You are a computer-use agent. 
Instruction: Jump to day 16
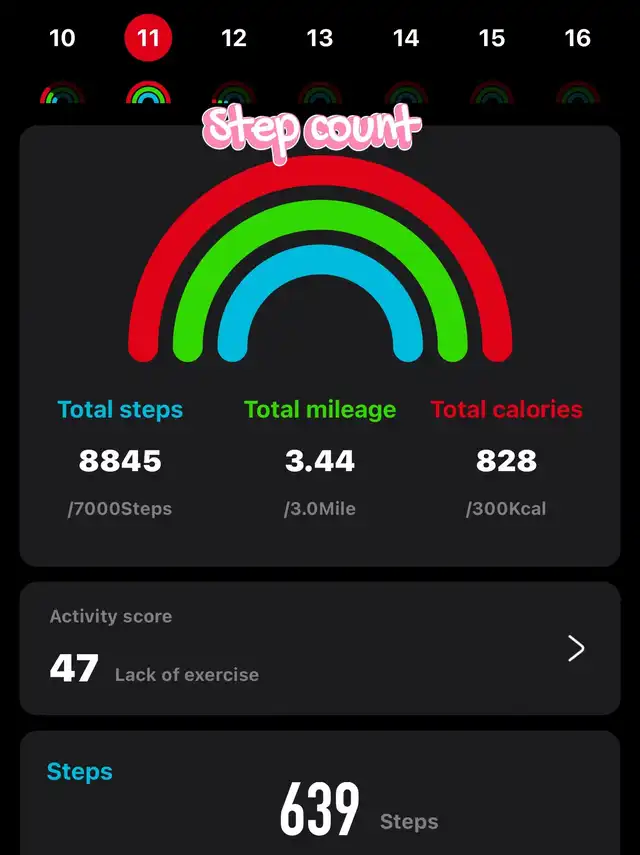(578, 39)
